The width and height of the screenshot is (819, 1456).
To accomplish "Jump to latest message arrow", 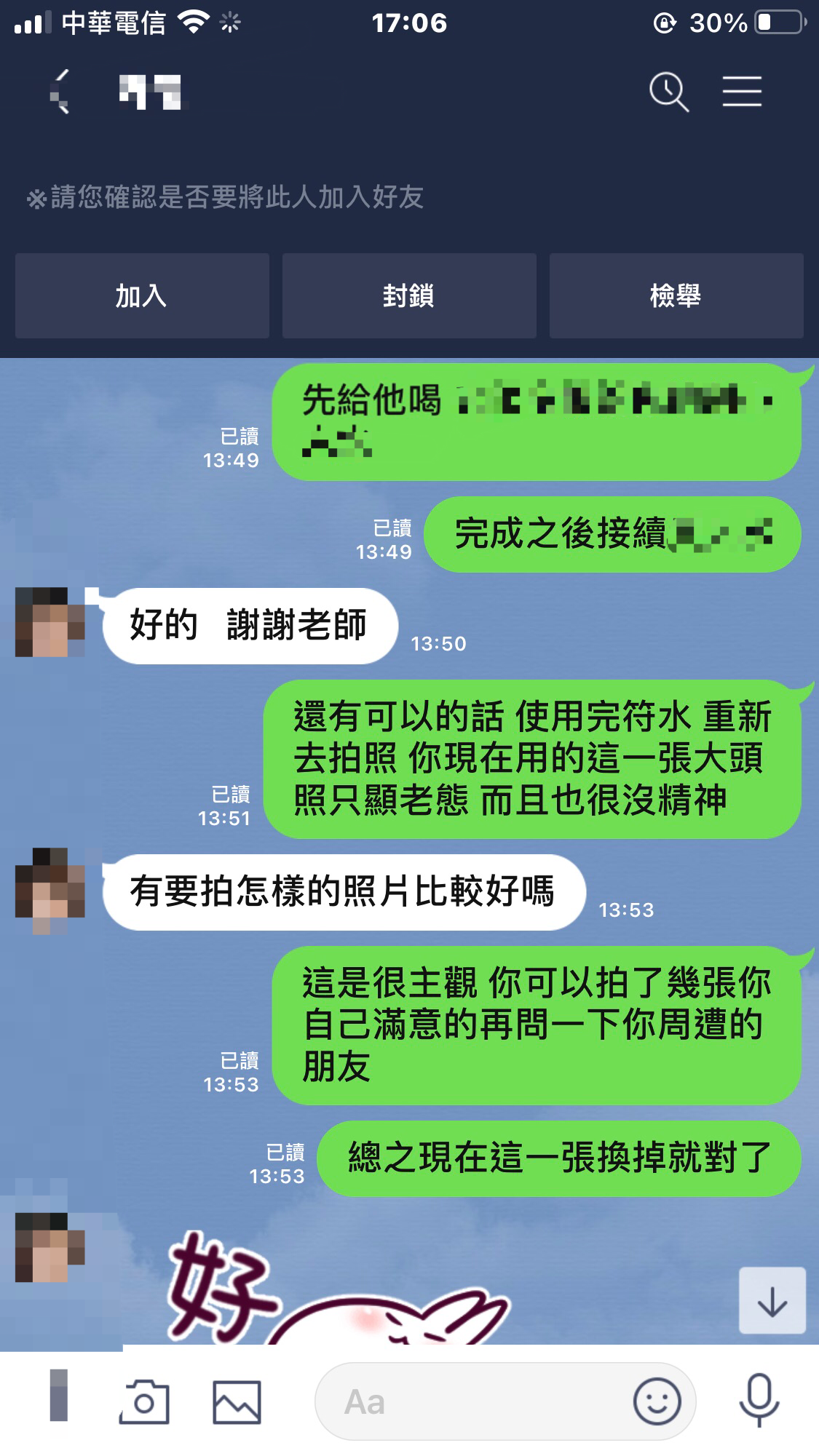I will coord(772,1300).
